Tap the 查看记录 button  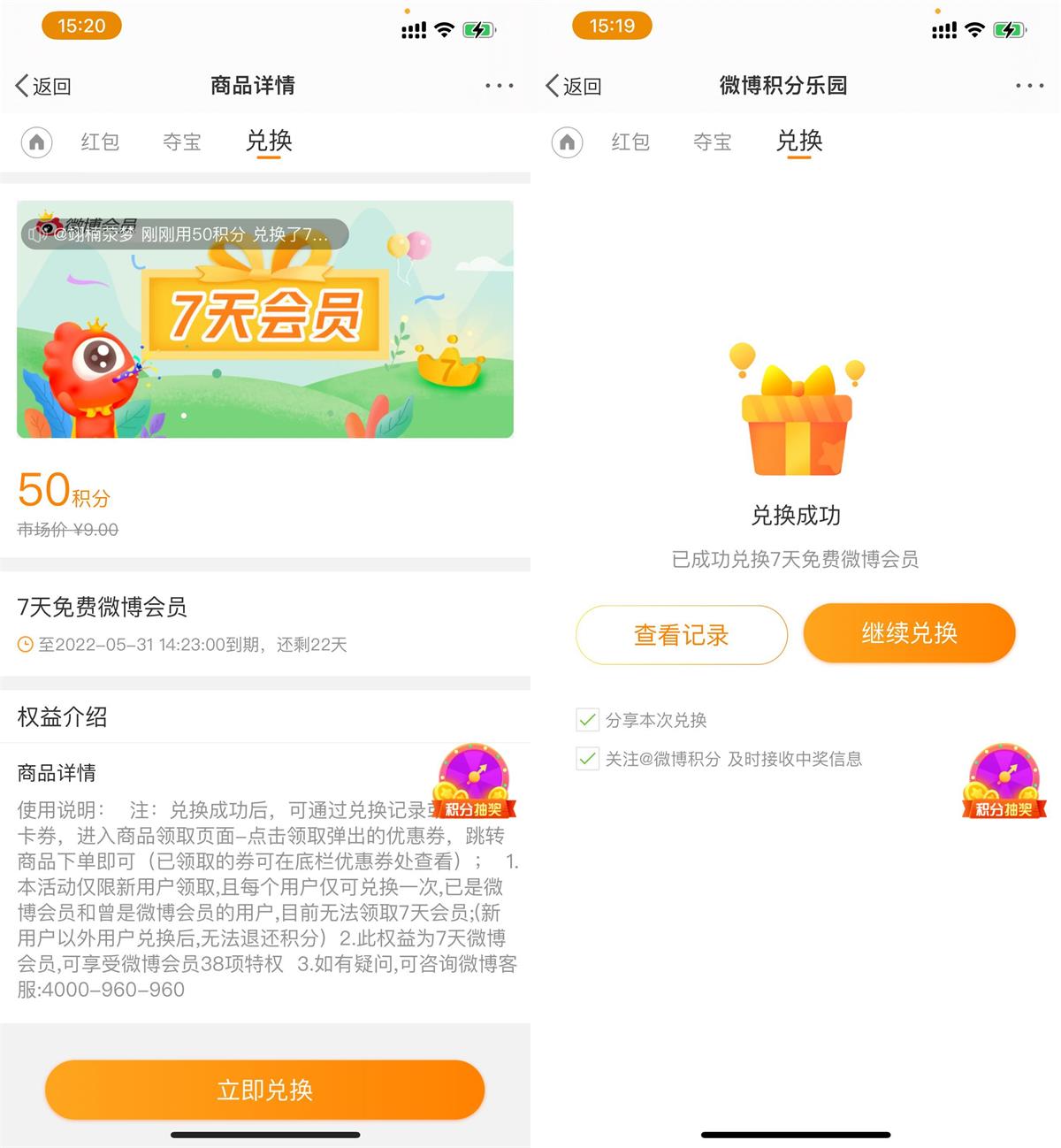pyautogui.click(x=682, y=634)
